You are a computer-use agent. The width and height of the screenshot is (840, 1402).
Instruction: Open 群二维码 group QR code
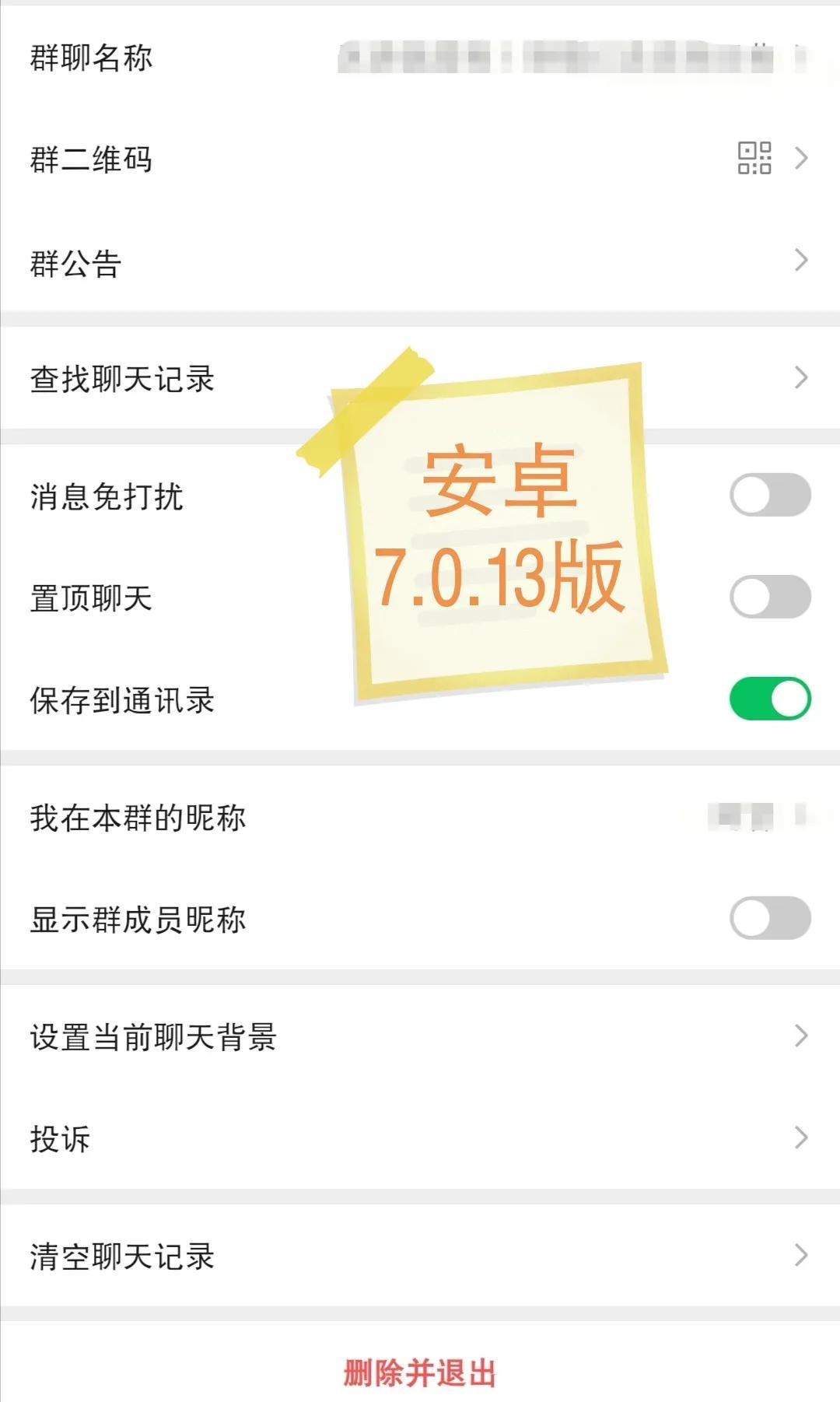click(420, 159)
